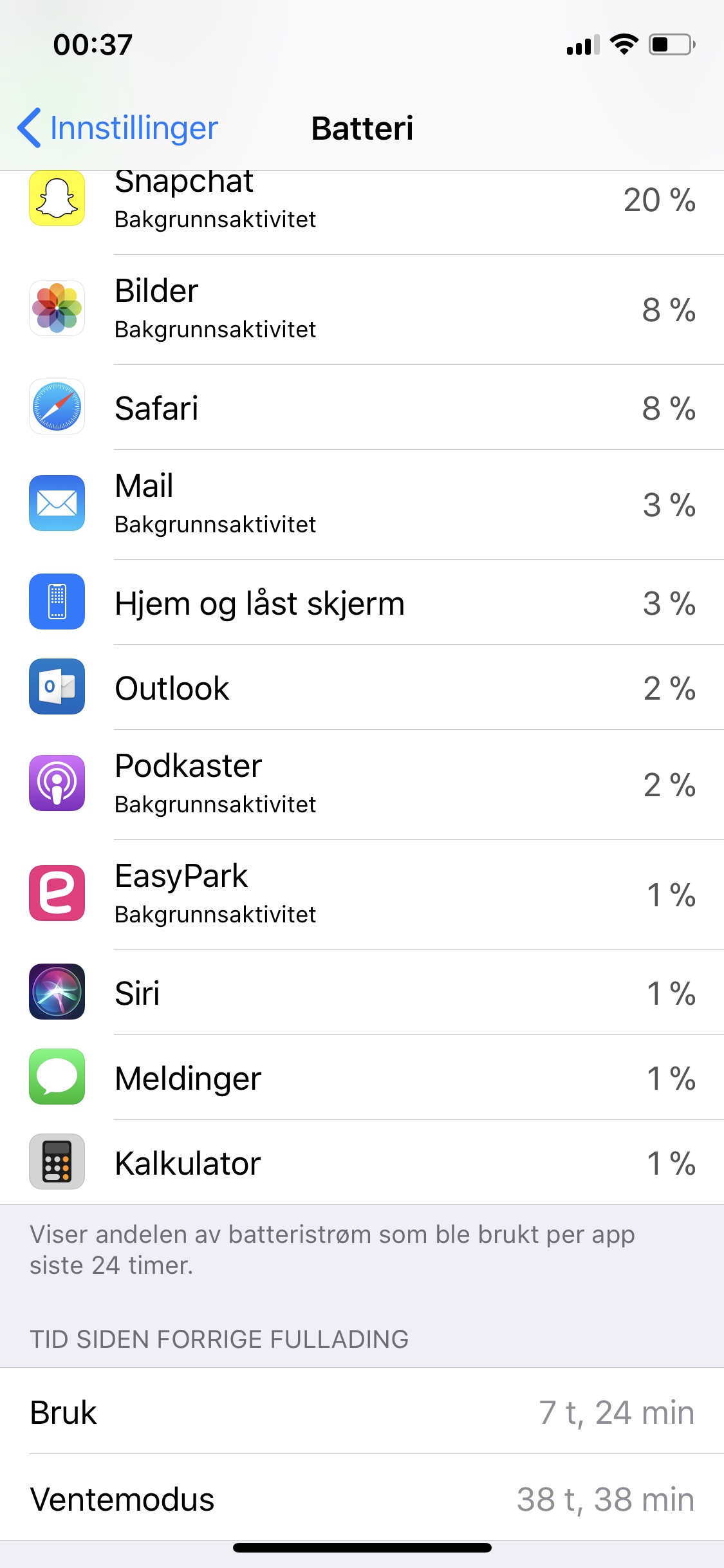Tap the EasyPark battery usage row
The width and height of the screenshot is (724, 1568).
(x=360, y=894)
